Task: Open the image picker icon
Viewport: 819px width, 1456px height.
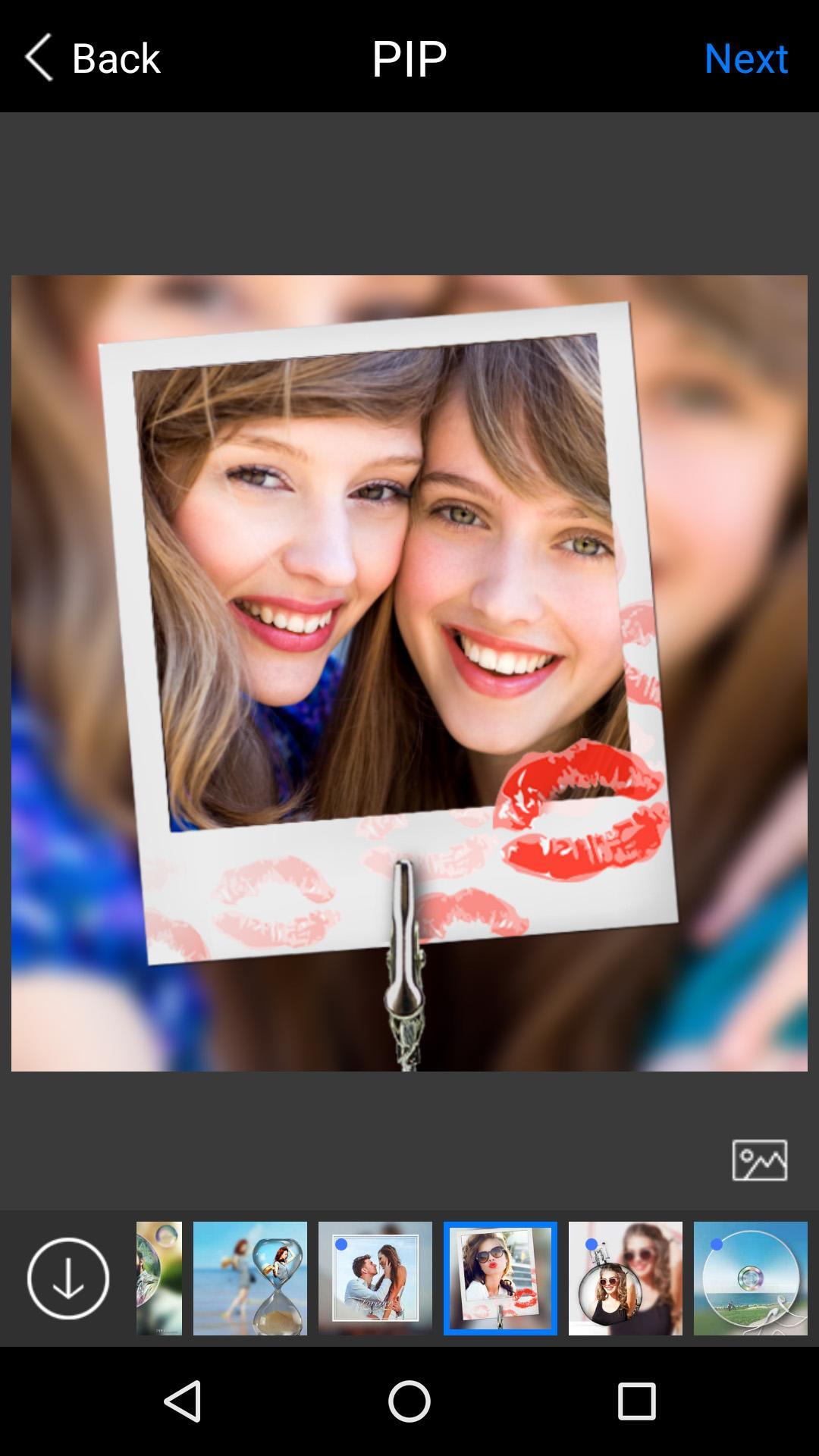Action: pyautogui.click(x=759, y=1160)
